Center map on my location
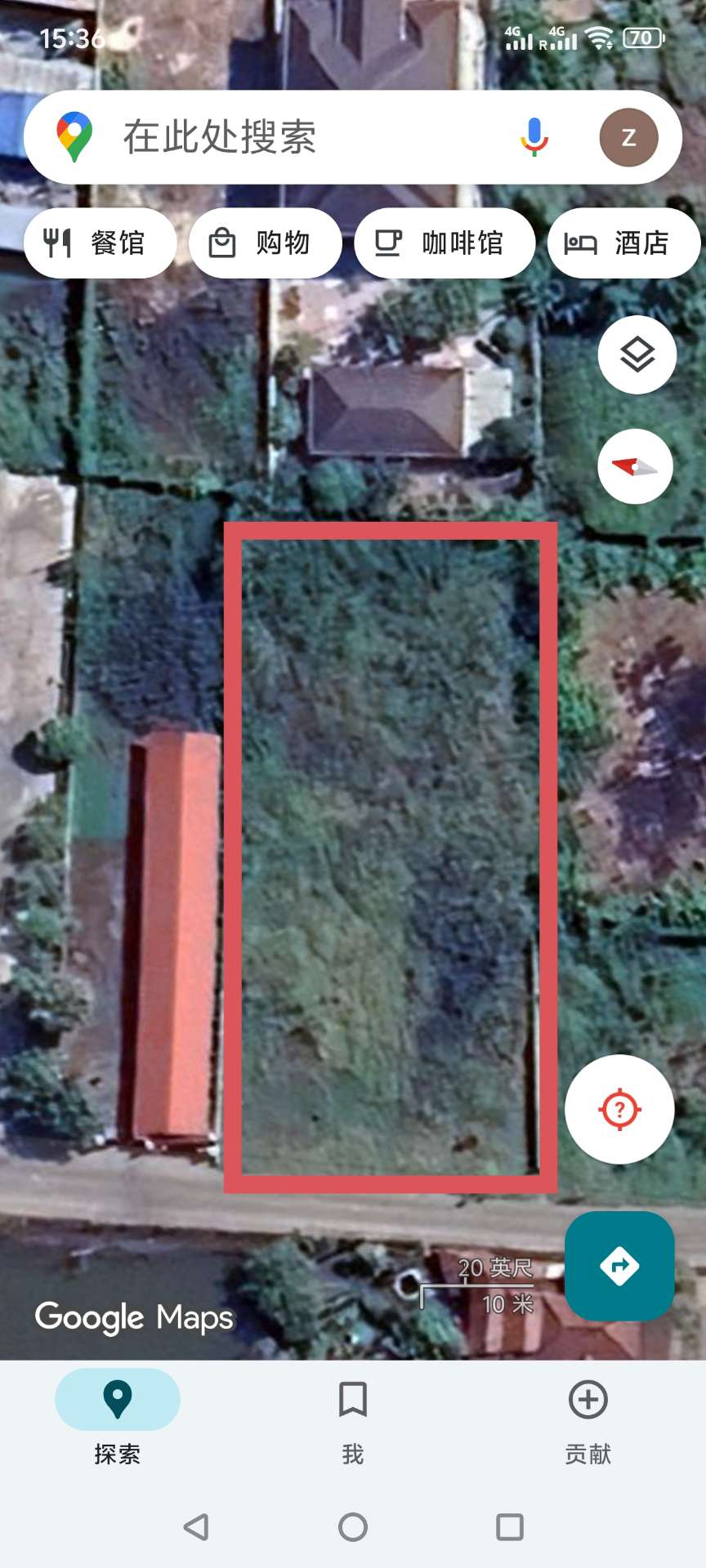Screen dimensions: 706x1568 pyautogui.click(x=619, y=1109)
